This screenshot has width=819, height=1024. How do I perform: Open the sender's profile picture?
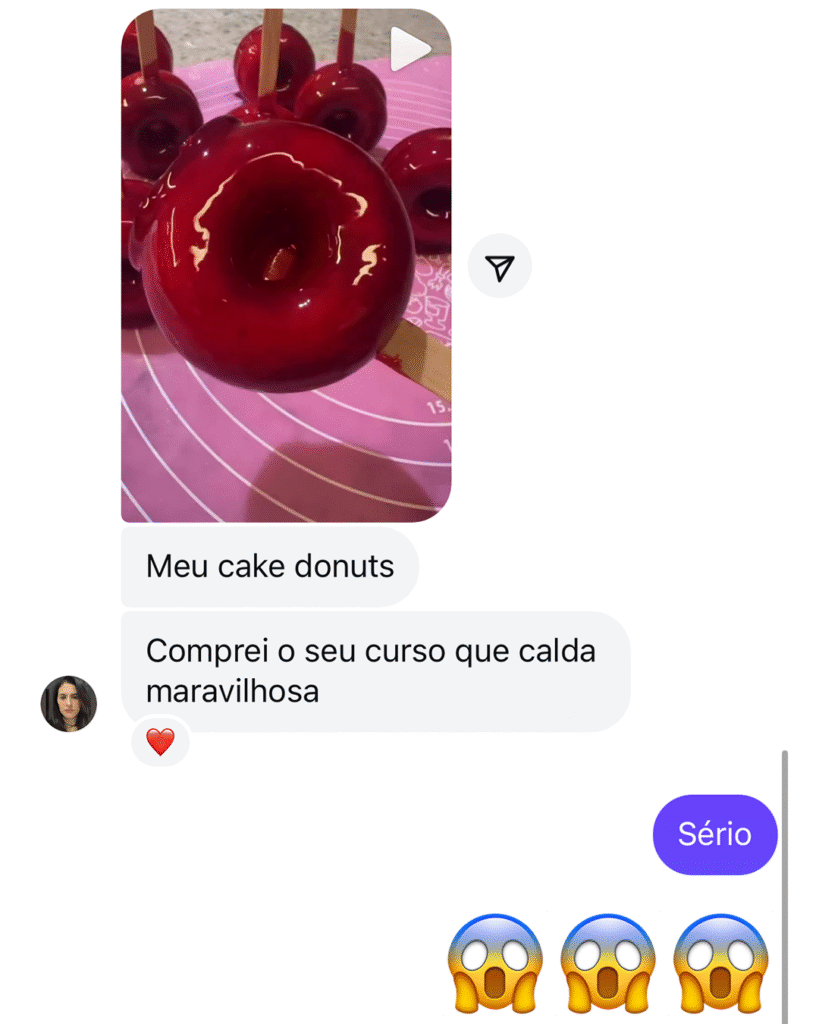pyautogui.click(x=69, y=703)
